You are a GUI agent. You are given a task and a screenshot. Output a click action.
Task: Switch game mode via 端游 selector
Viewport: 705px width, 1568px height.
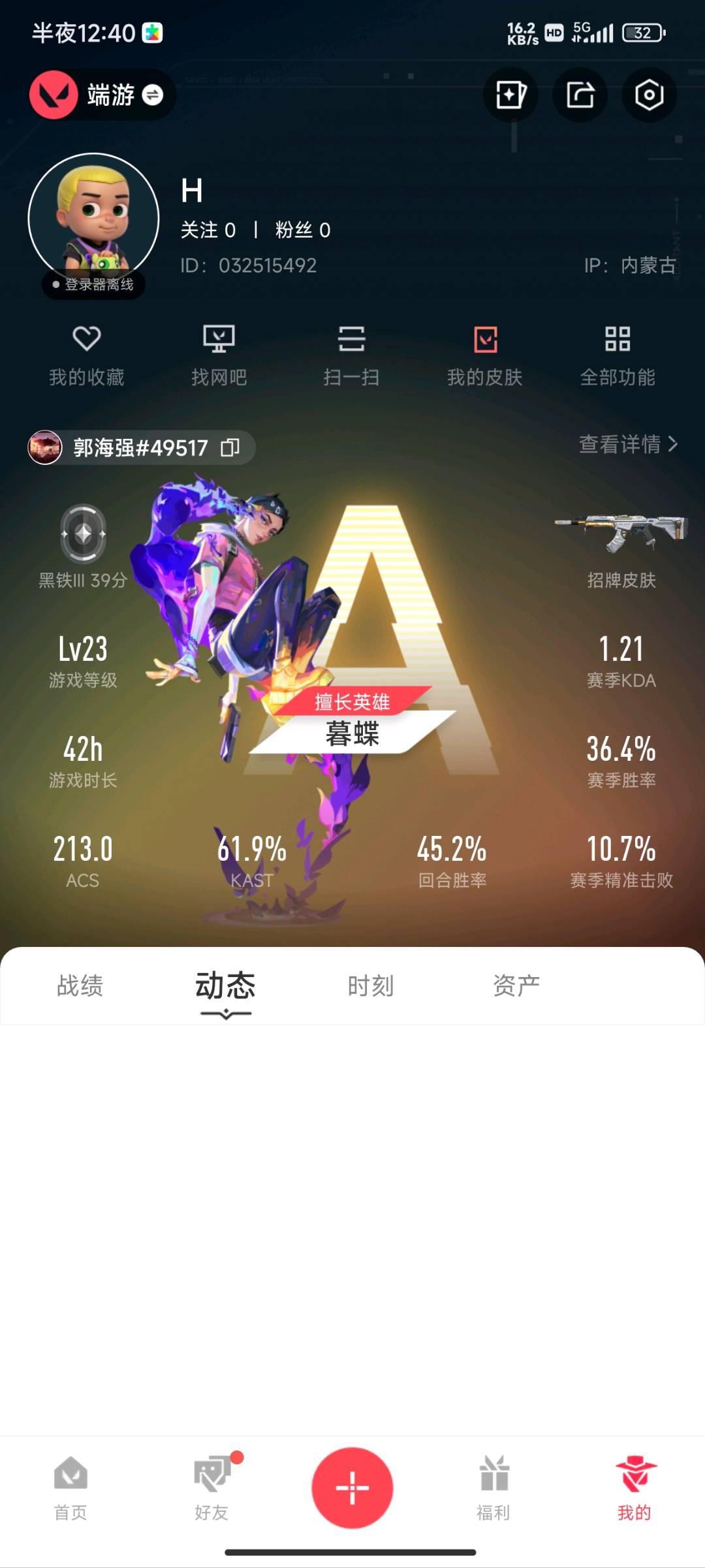pos(102,95)
